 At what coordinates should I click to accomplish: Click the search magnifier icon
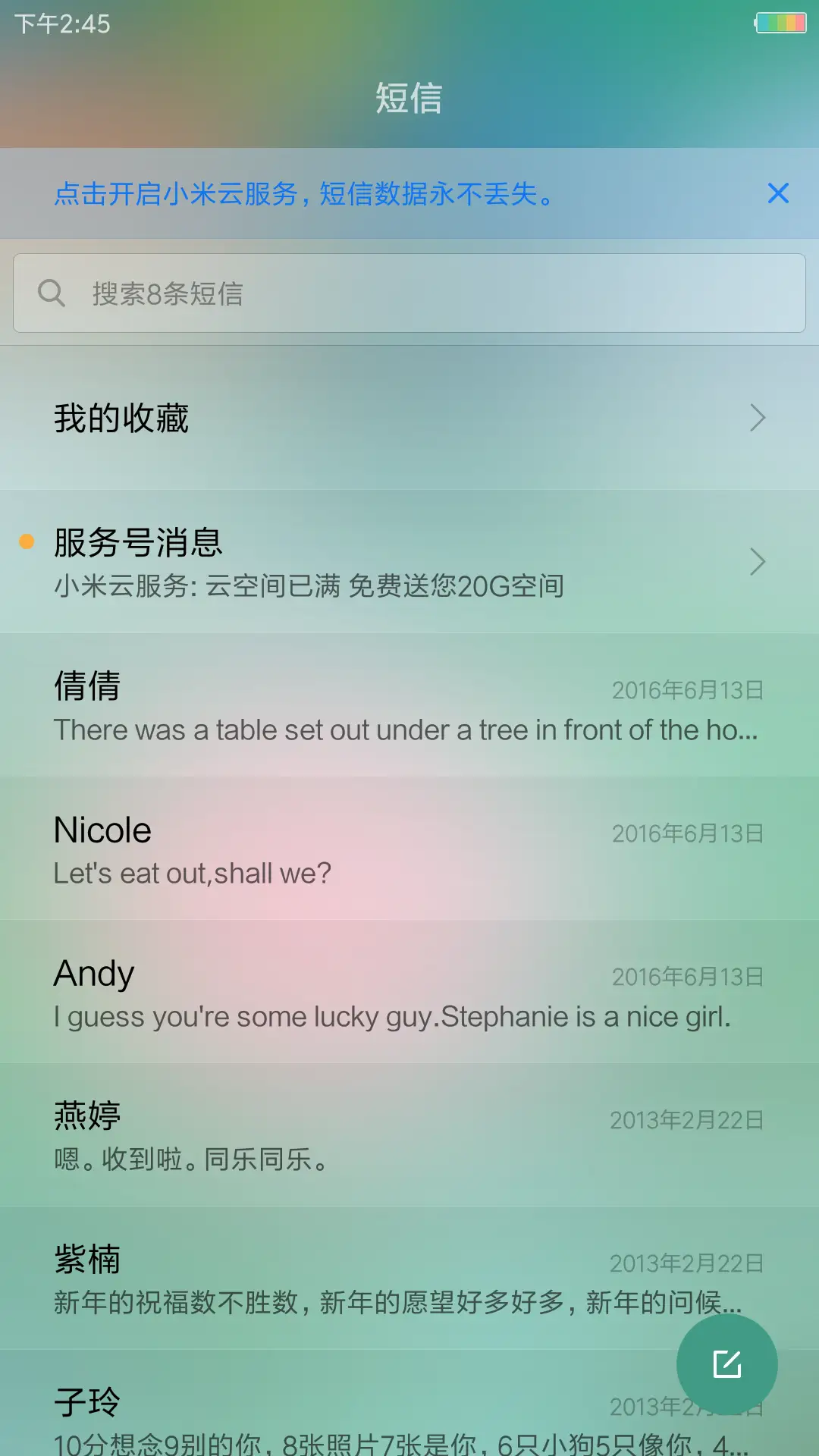(x=51, y=293)
